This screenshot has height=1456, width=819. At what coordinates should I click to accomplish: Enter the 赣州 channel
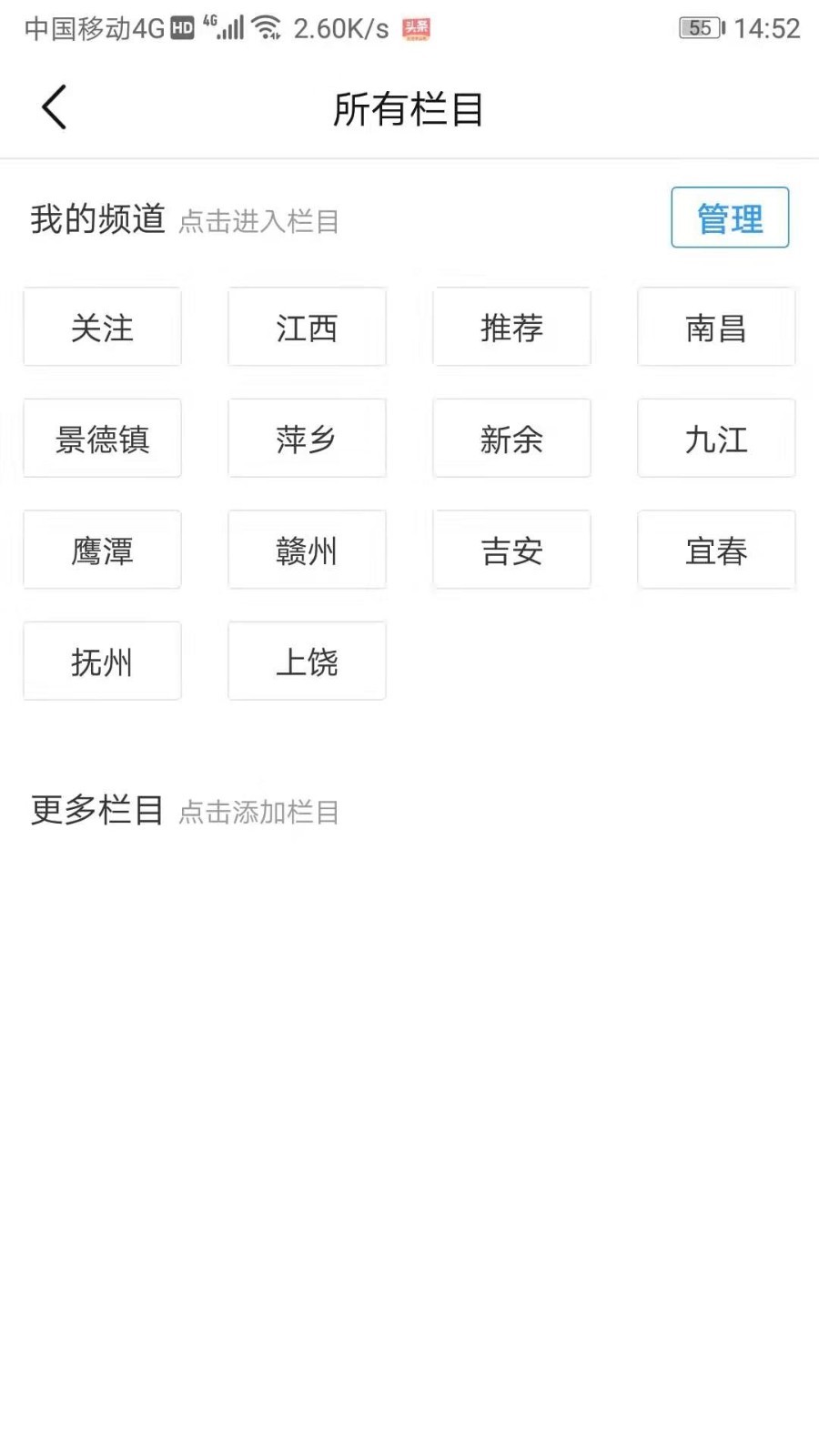tap(307, 550)
